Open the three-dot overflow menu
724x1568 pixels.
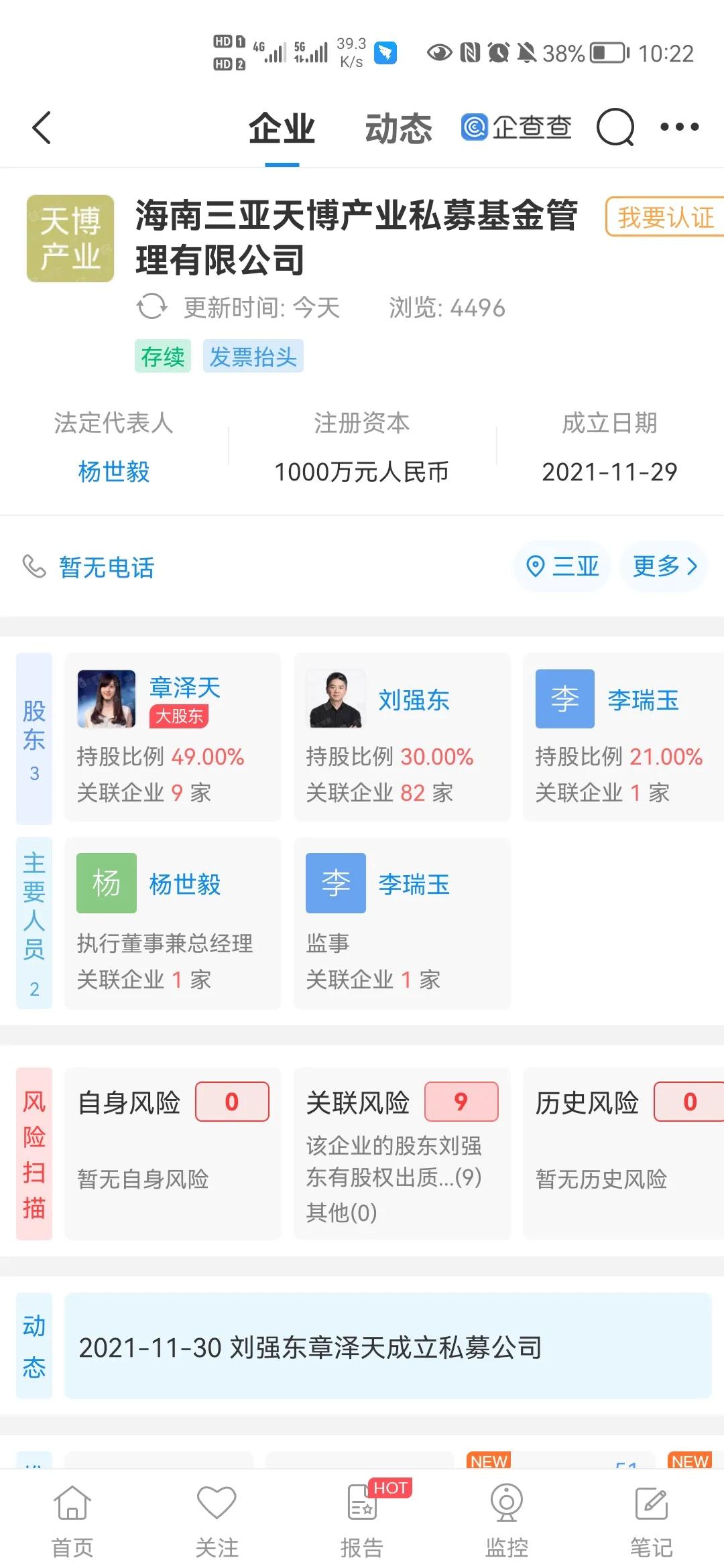[680, 127]
